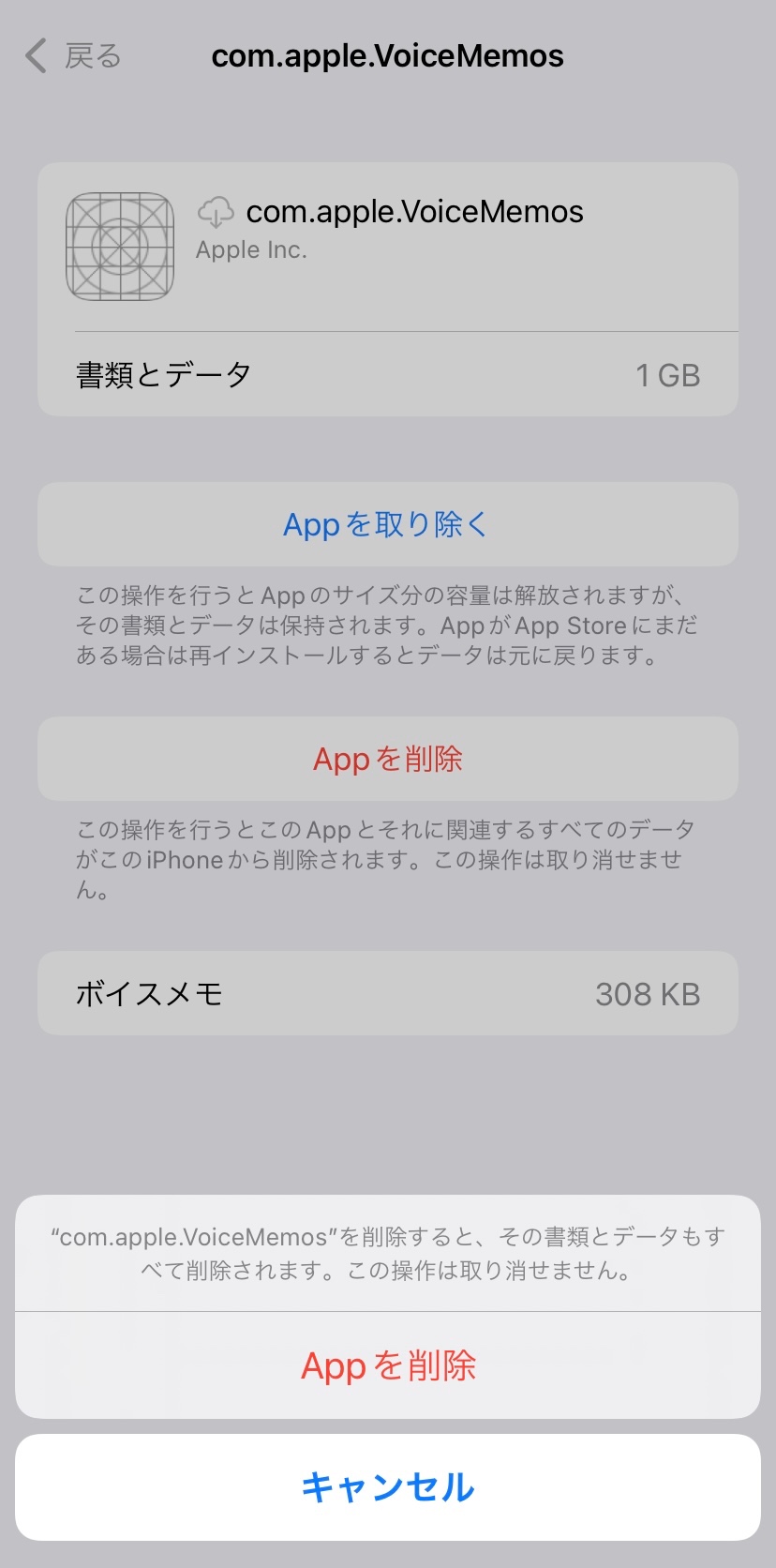Tap the 1 GB storage value
This screenshot has height=1568, width=776.
tap(669, 373)
